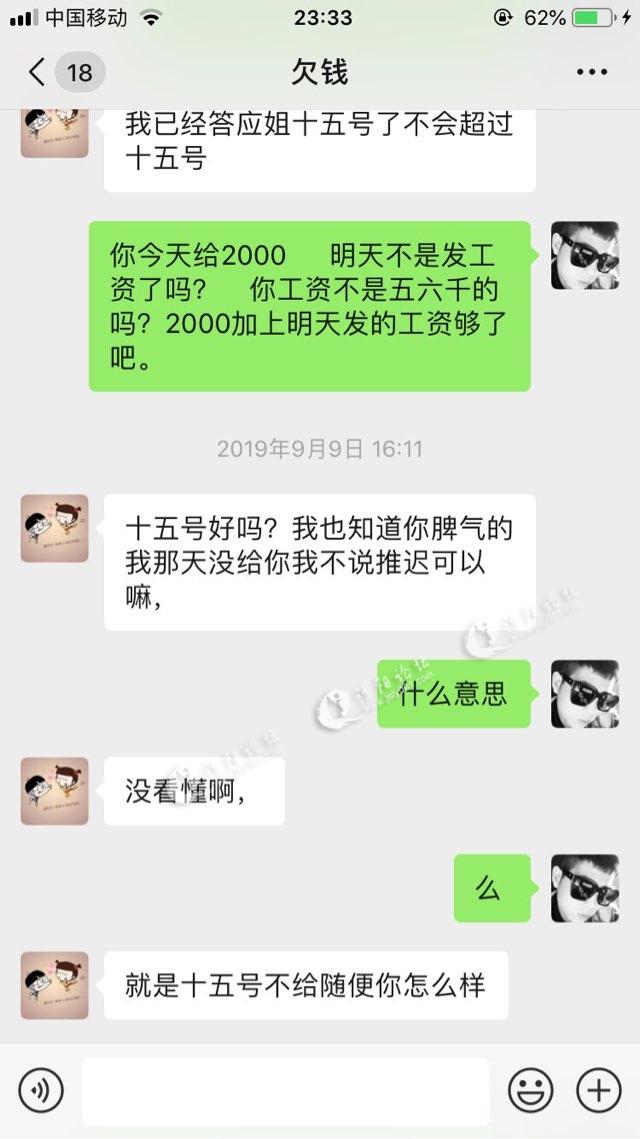Open the emoji sticker panel
This screenshot has height=1139, width=640.
(530, 1089)
